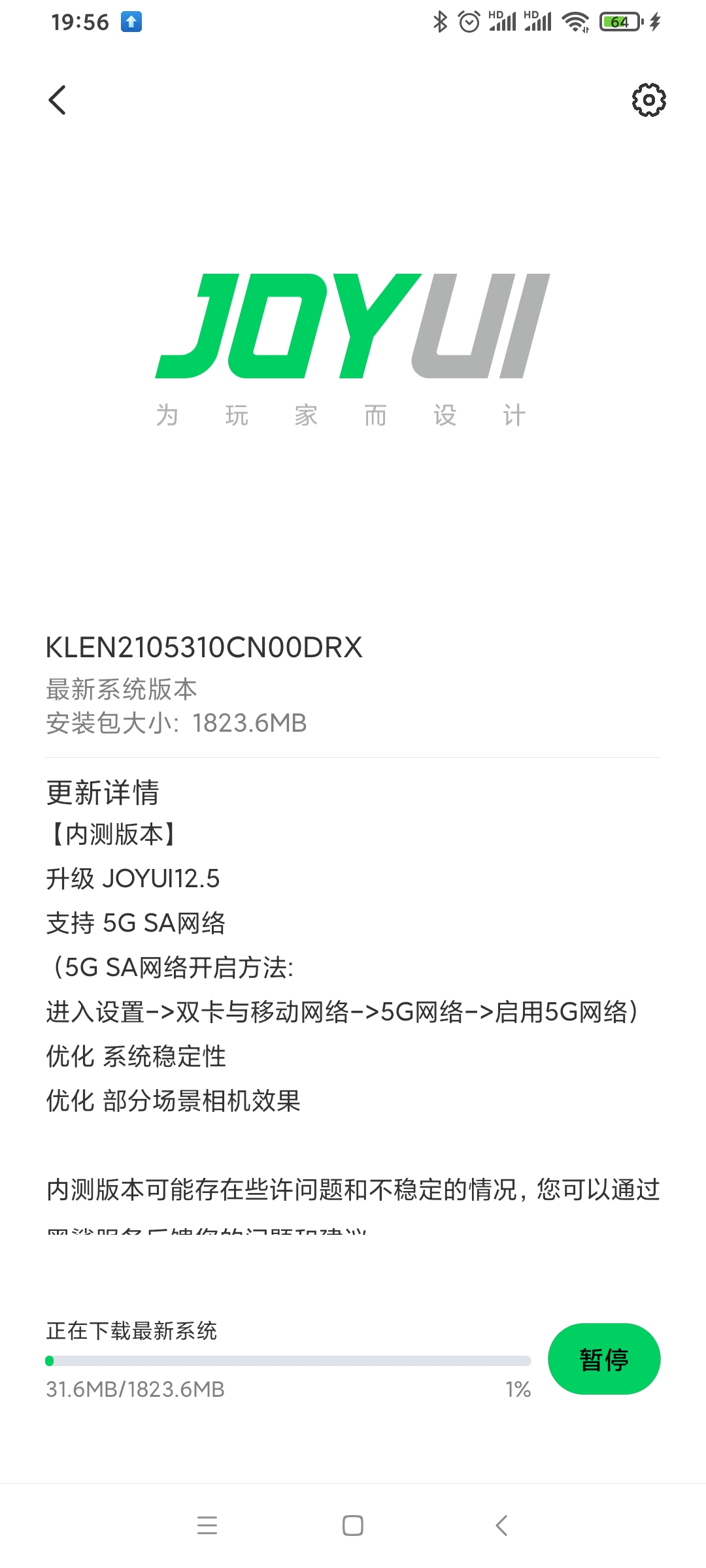Tap the system back button at bottom
The image size is (706, 1568).
point(501,1526)
